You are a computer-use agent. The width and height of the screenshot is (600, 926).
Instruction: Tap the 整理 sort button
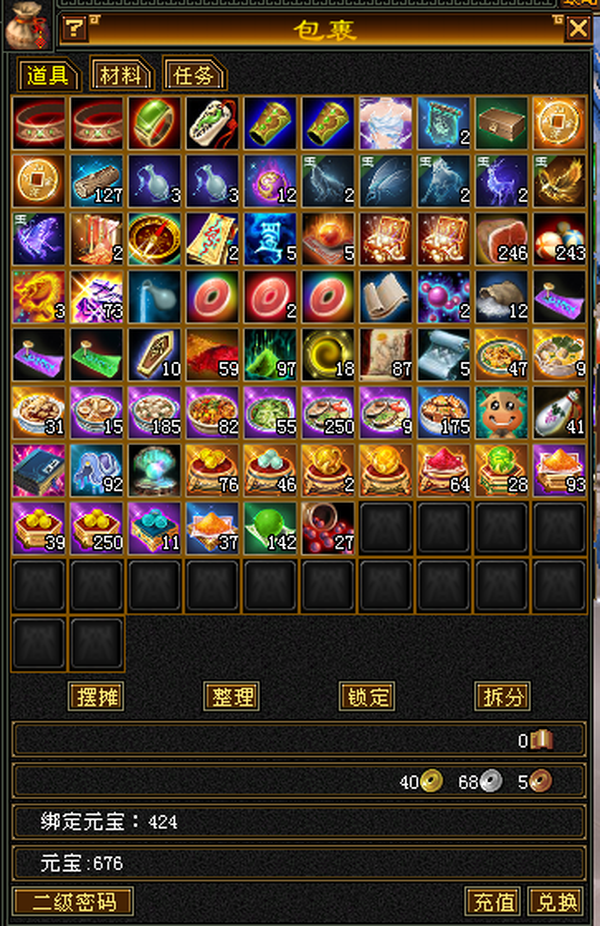coord(232,696)
